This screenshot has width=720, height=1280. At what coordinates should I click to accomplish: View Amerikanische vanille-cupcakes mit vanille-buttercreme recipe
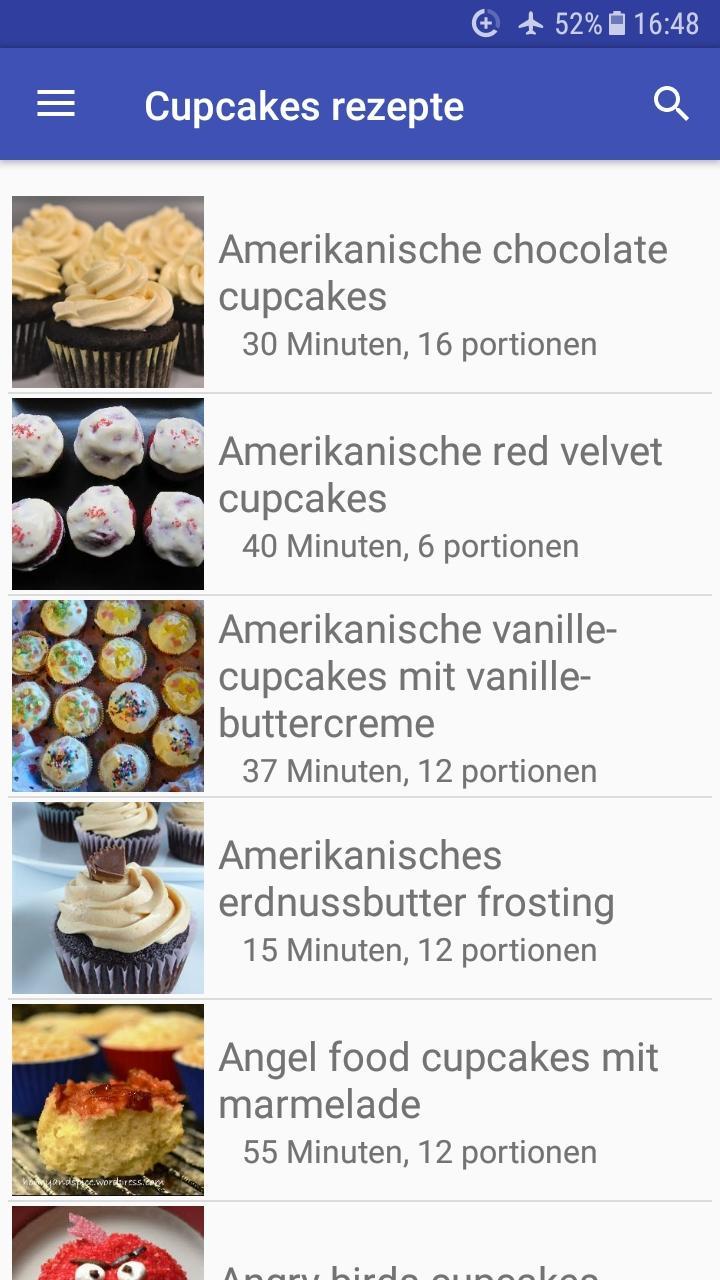click(360, 696)
